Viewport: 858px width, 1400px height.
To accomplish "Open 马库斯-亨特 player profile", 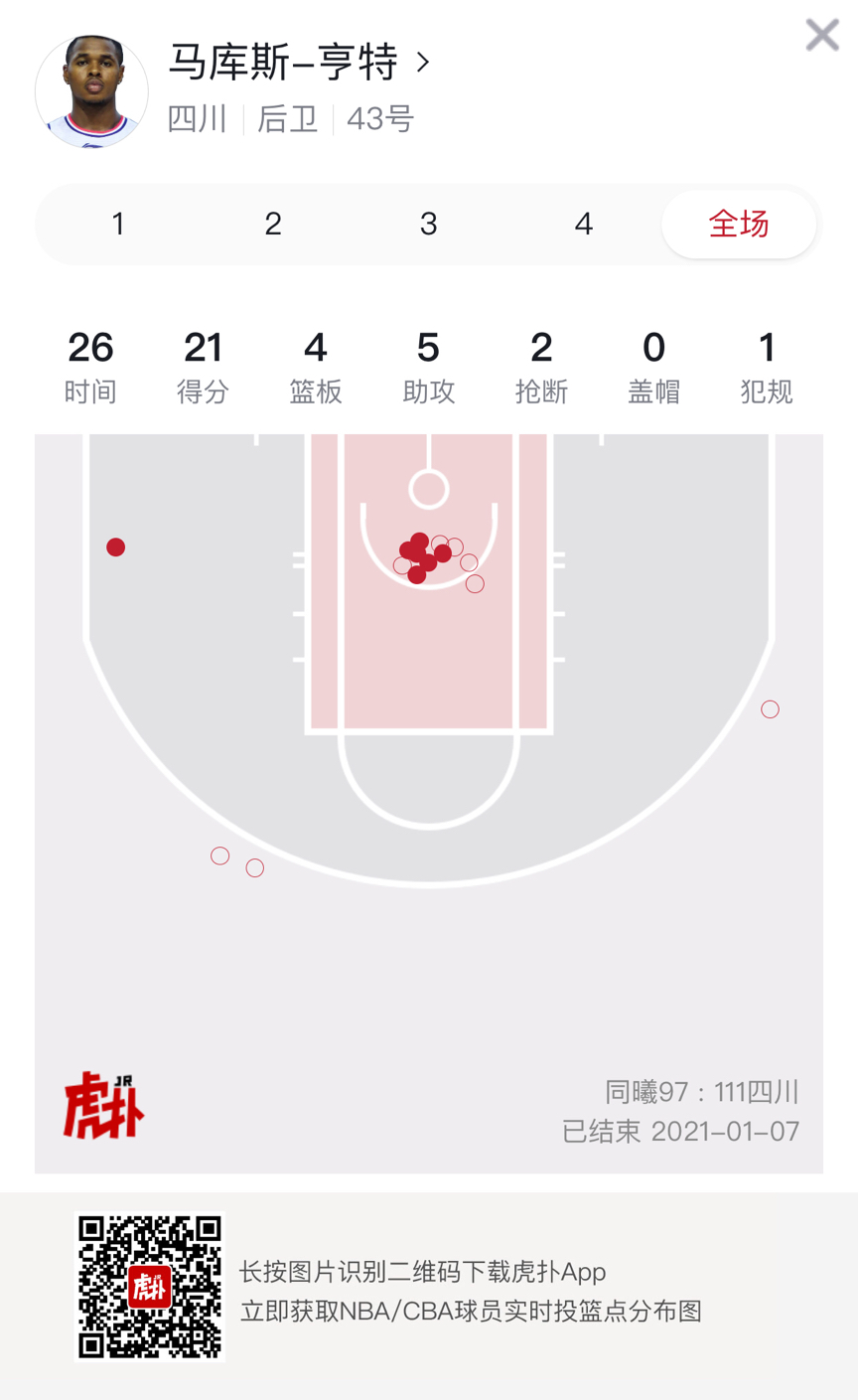I will click(298, 64).
